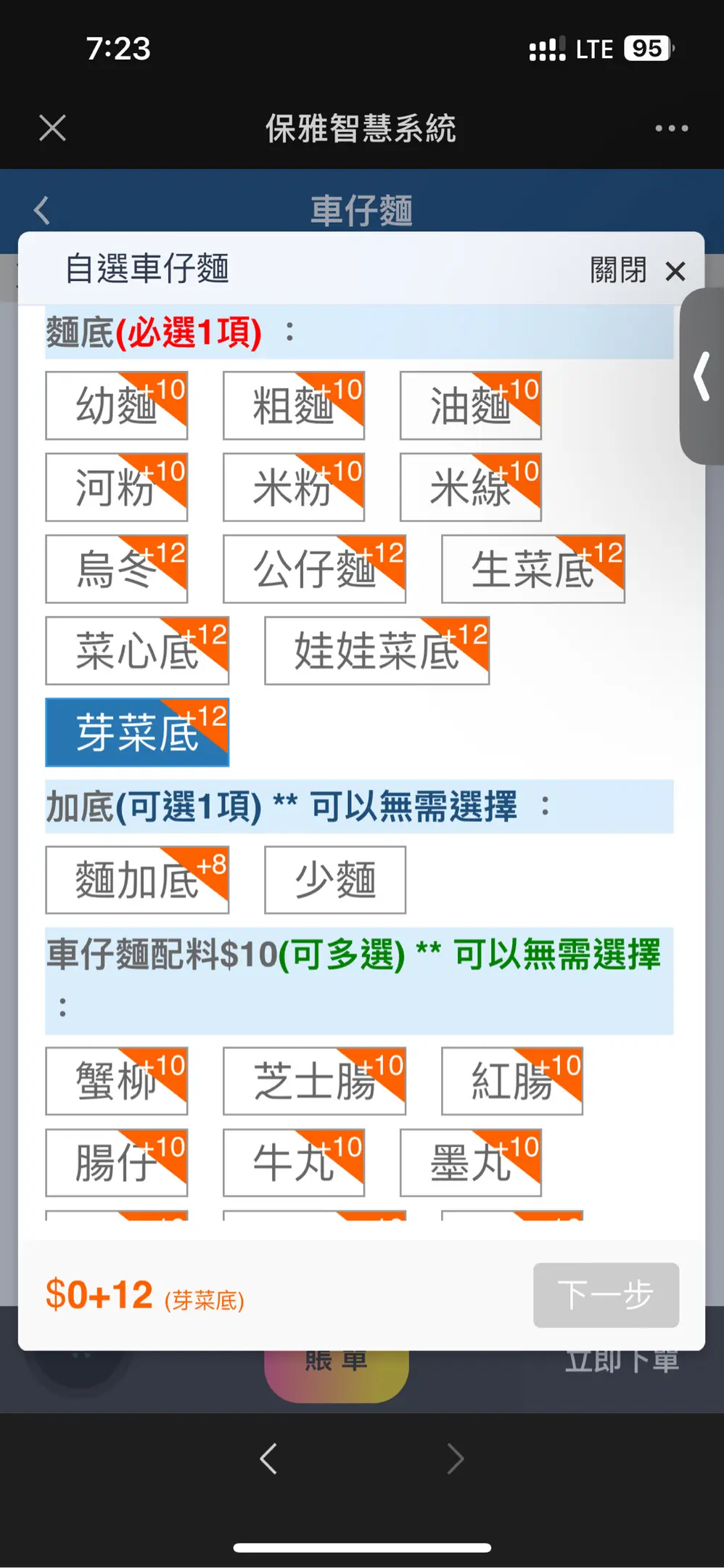Add 牛丸 beef ball topping
Screen dimensions: 724x1568
point(293,1162)
